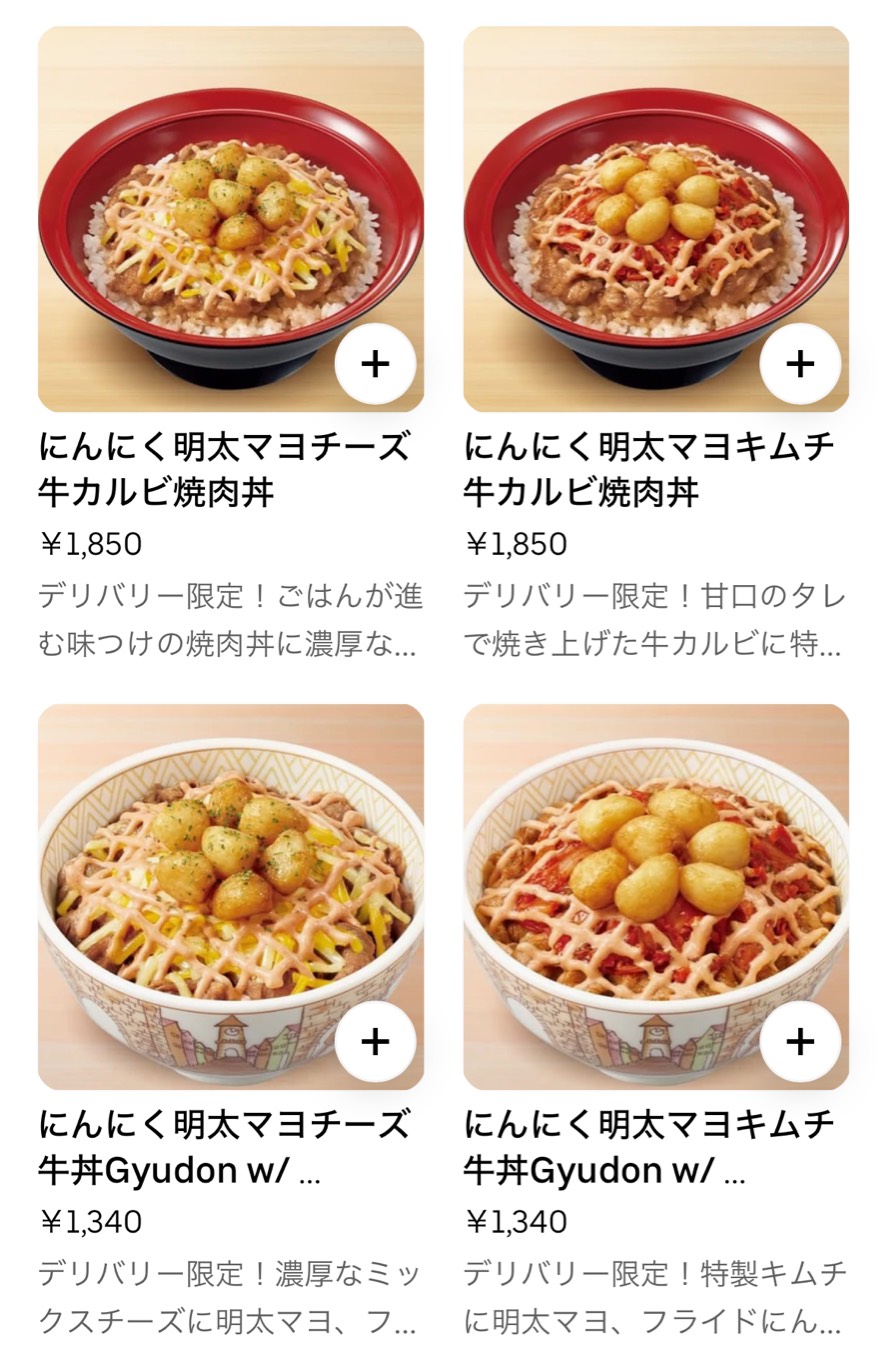Add にんにく明太マヨキムチ牛丼 to cart
This screenshot has height=1368, width=888.
point(800,1042)
